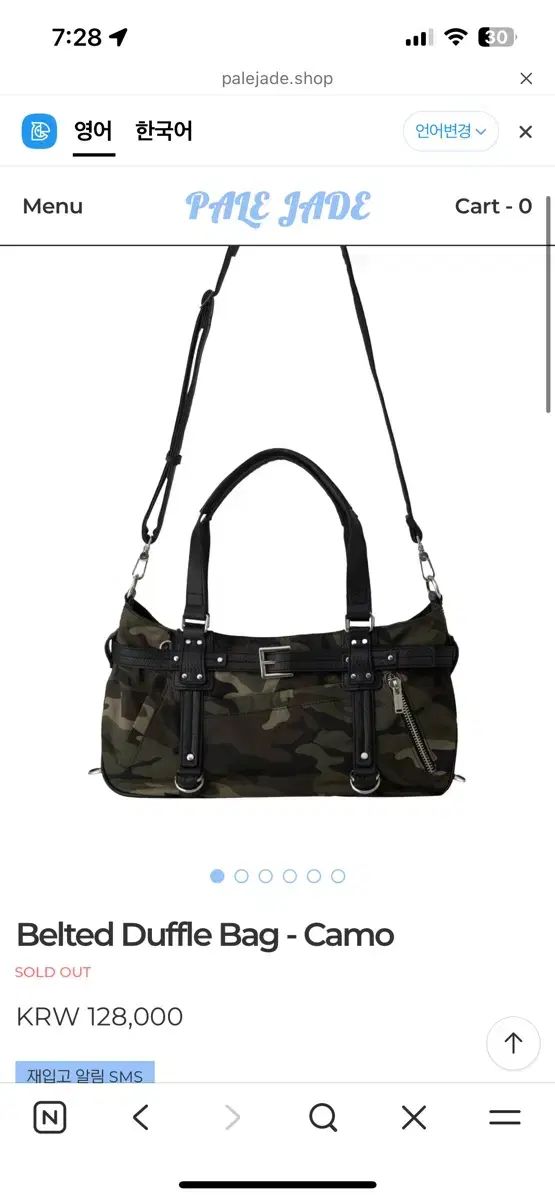Jump to the second product photo dot
The width and height of the screenshot is (555, 1200).
[x=241, y=876]
